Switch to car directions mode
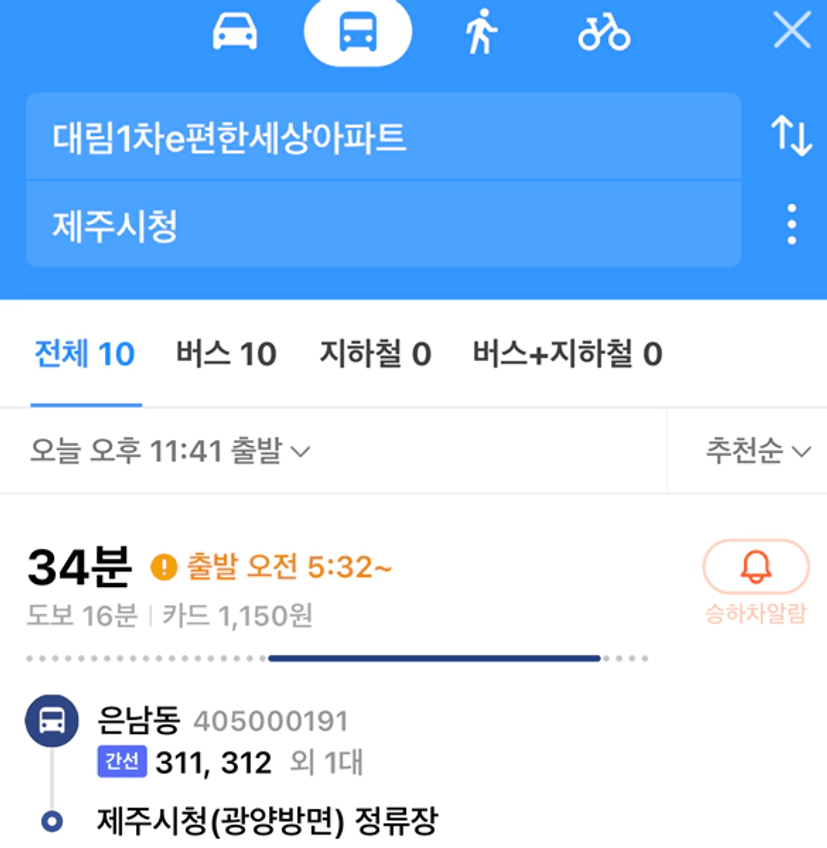 [235, 32]
